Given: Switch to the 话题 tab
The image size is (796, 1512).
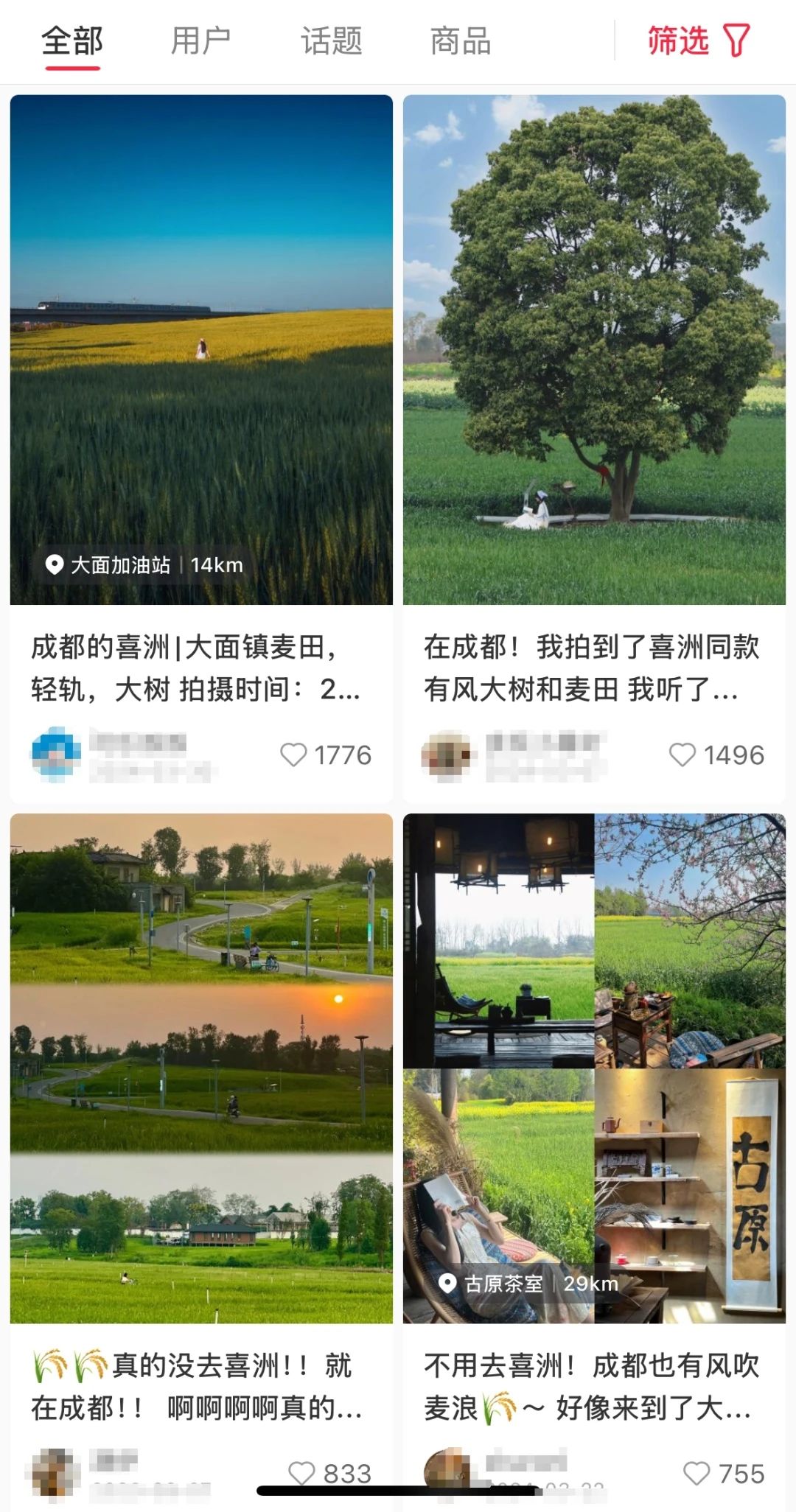Looking at the screenshot, I should pos(331,41).
